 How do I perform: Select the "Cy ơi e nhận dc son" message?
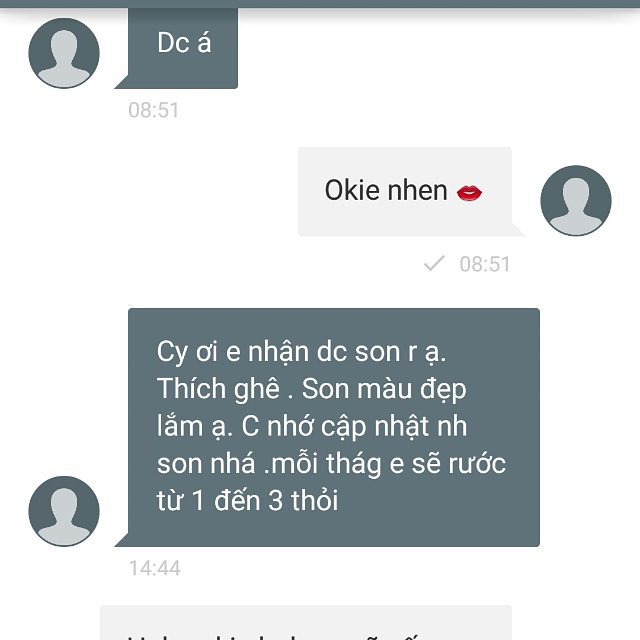(x=334, y=427)
